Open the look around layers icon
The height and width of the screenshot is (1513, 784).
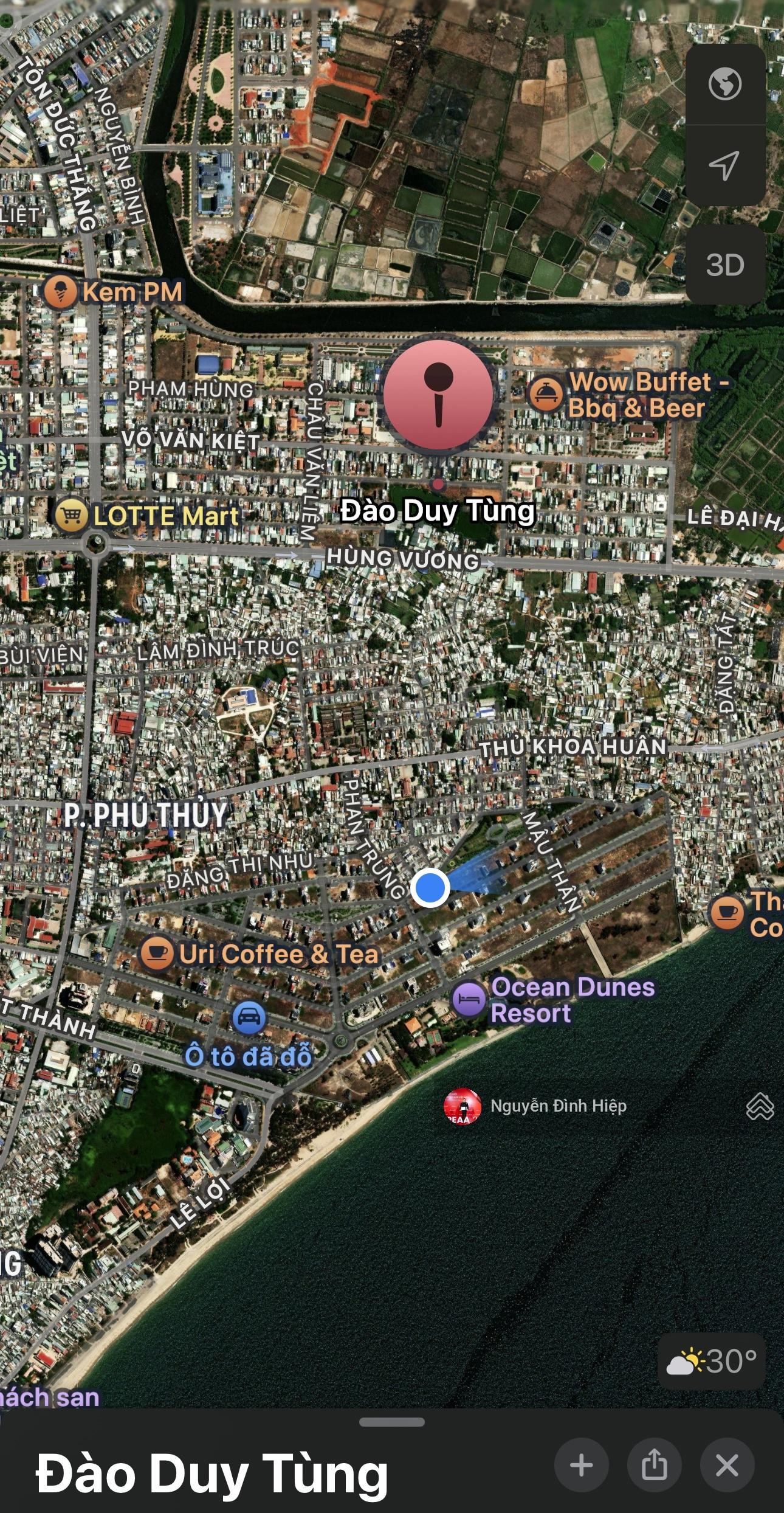[760, 1106]
